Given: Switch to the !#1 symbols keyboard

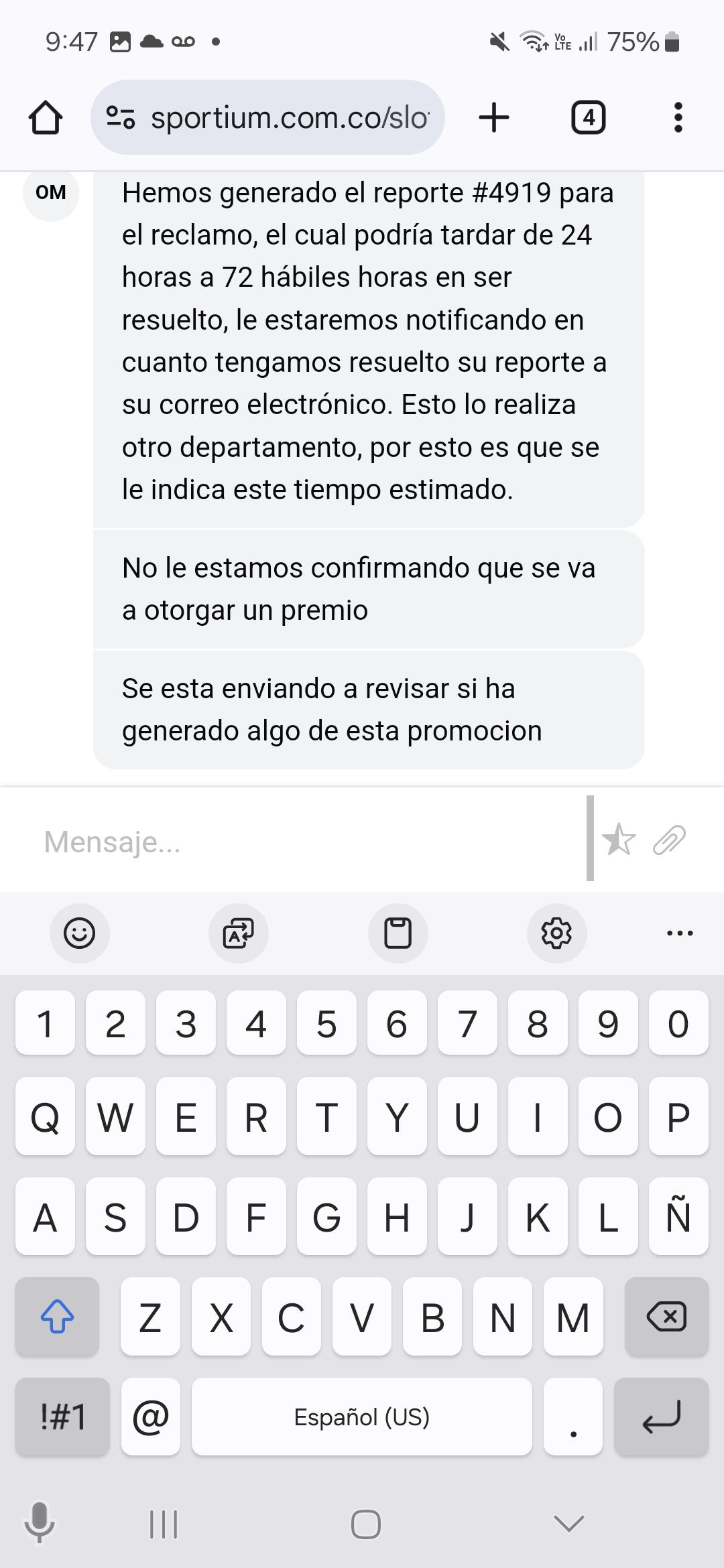Looking at the screenshot, I should tap(62, 1417).
